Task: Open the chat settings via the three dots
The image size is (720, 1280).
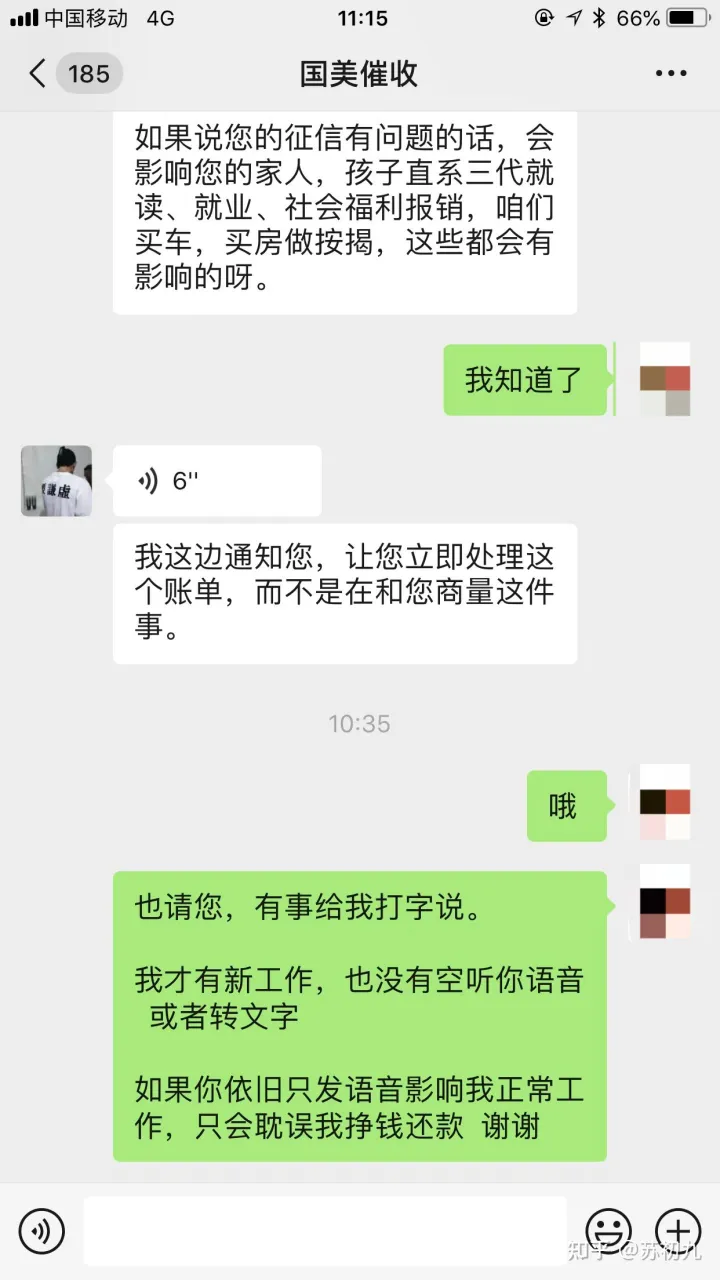Action: (x=672, y=73)
